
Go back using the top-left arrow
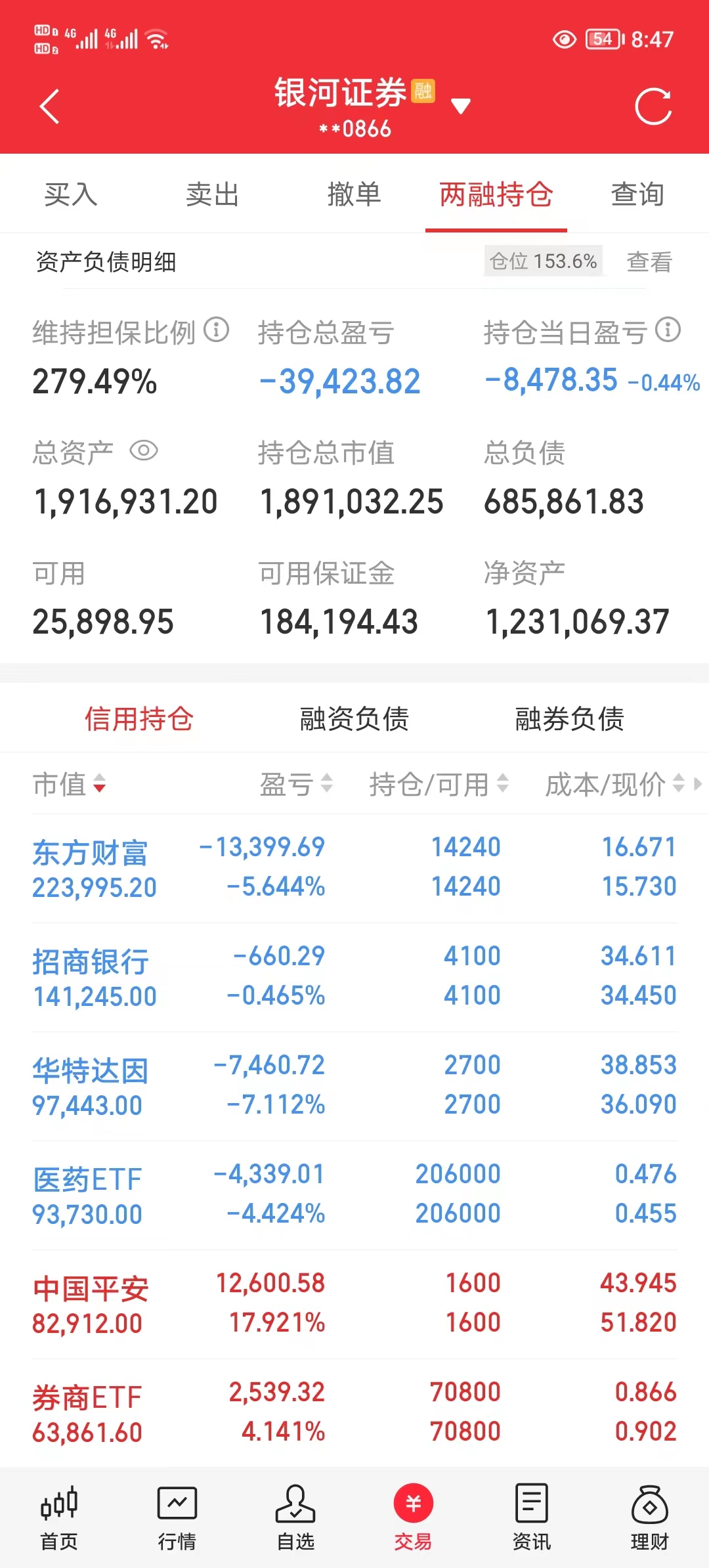tap(50, 106)
